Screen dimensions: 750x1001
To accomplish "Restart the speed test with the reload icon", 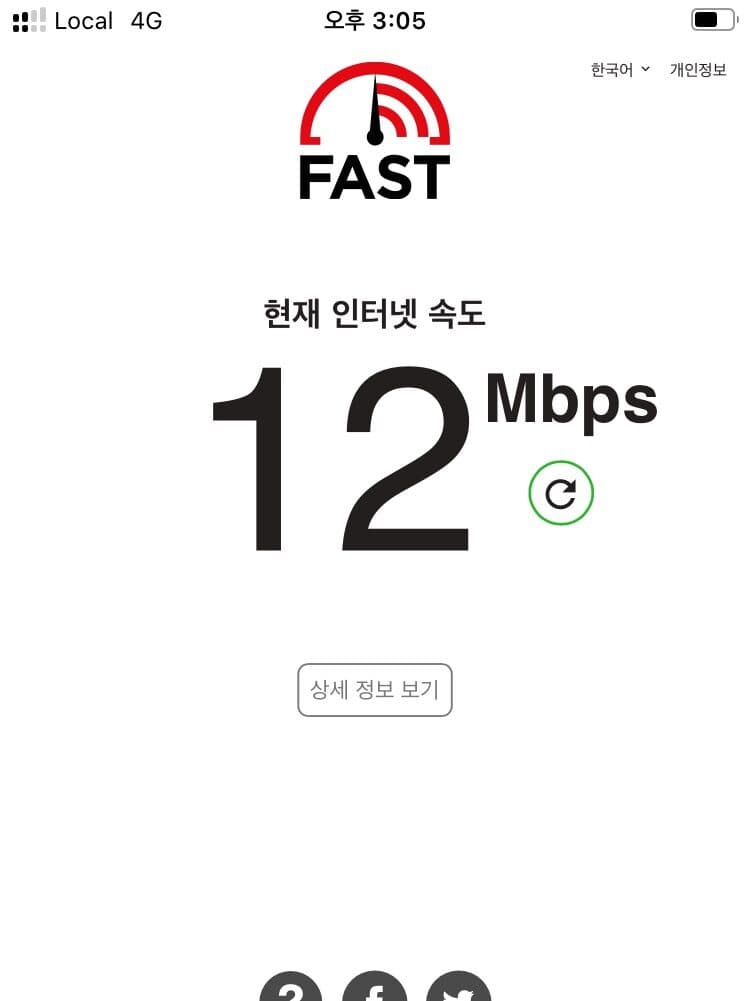I will point(561,493).
